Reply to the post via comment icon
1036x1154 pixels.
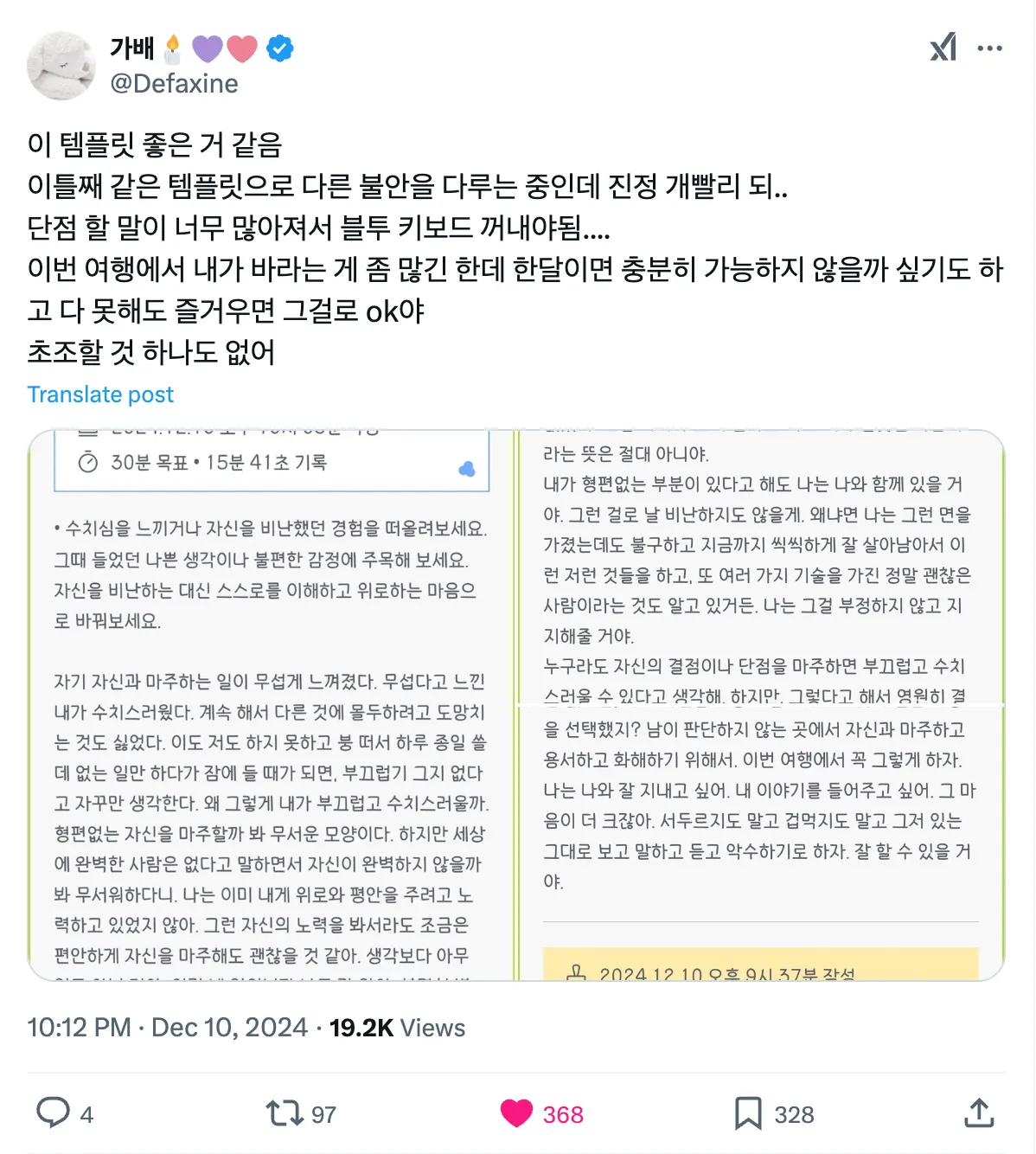coord(53,1113)
